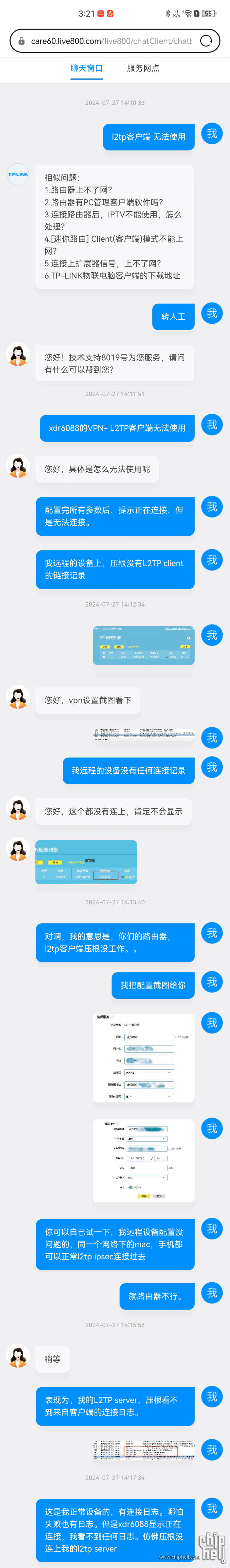Tap the browser address bar

pyautogui.click(x=110, y=41)
